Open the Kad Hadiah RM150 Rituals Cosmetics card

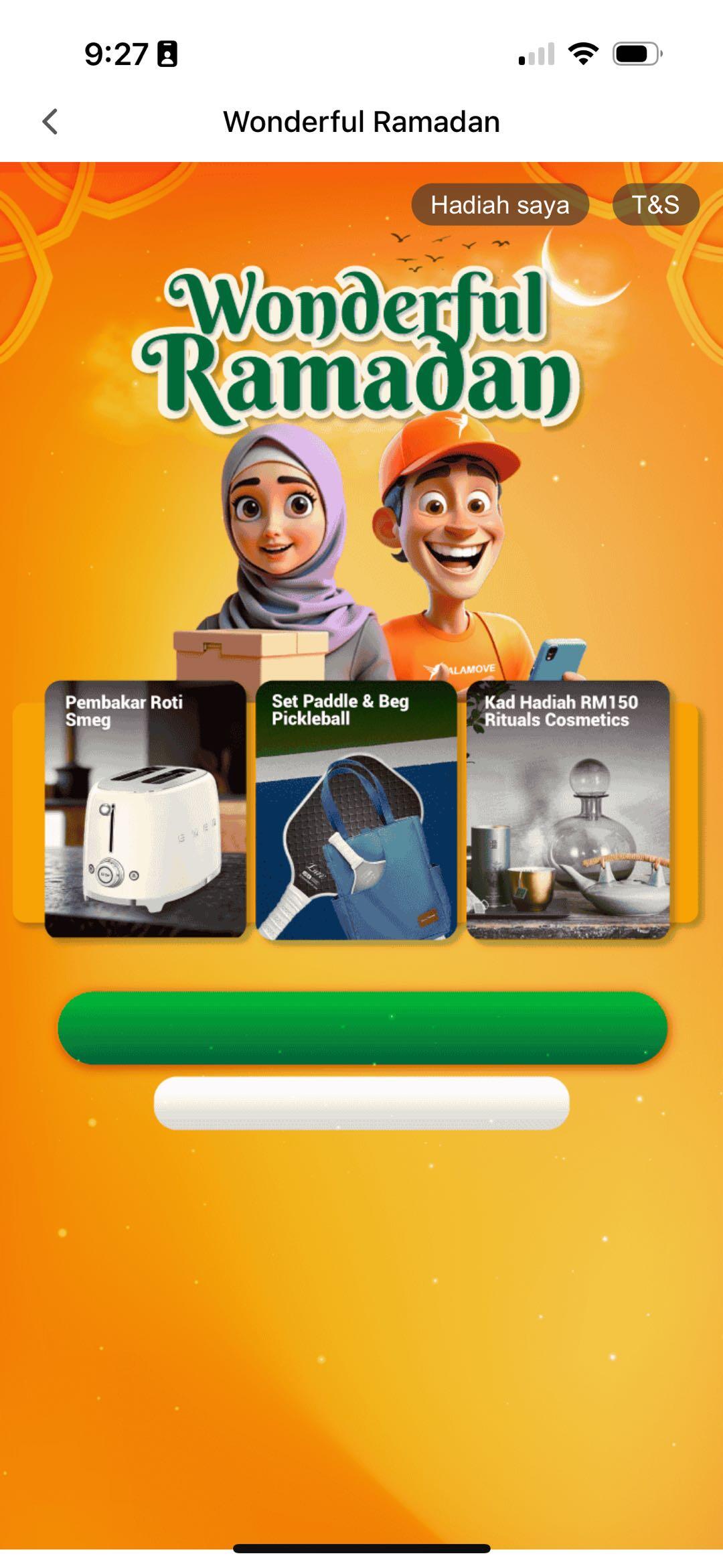coord(568,809)
